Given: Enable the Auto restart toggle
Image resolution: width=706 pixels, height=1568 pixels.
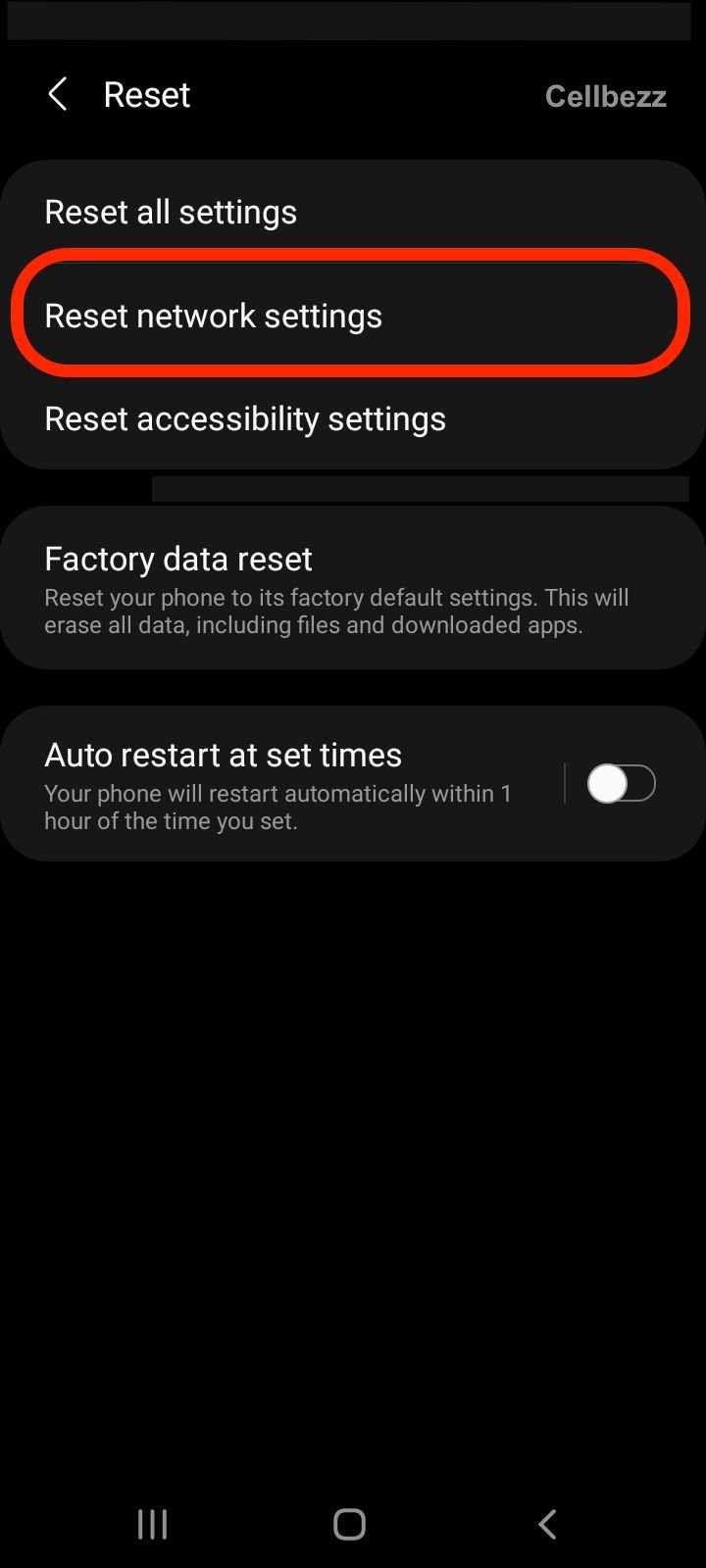Looking at the screenshot, I should (621, 784).
